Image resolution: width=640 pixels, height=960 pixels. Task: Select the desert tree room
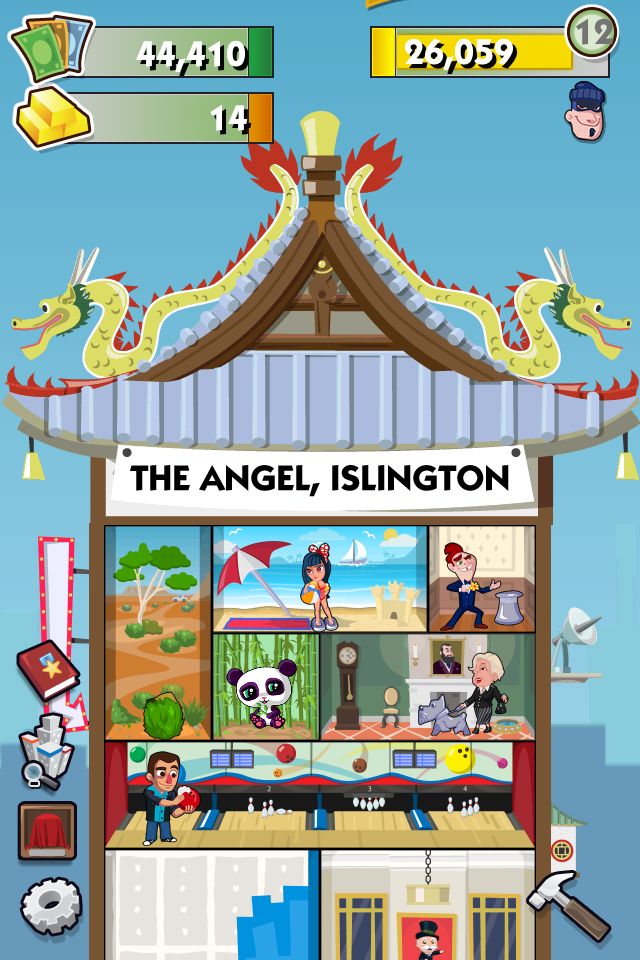point(158,632)
